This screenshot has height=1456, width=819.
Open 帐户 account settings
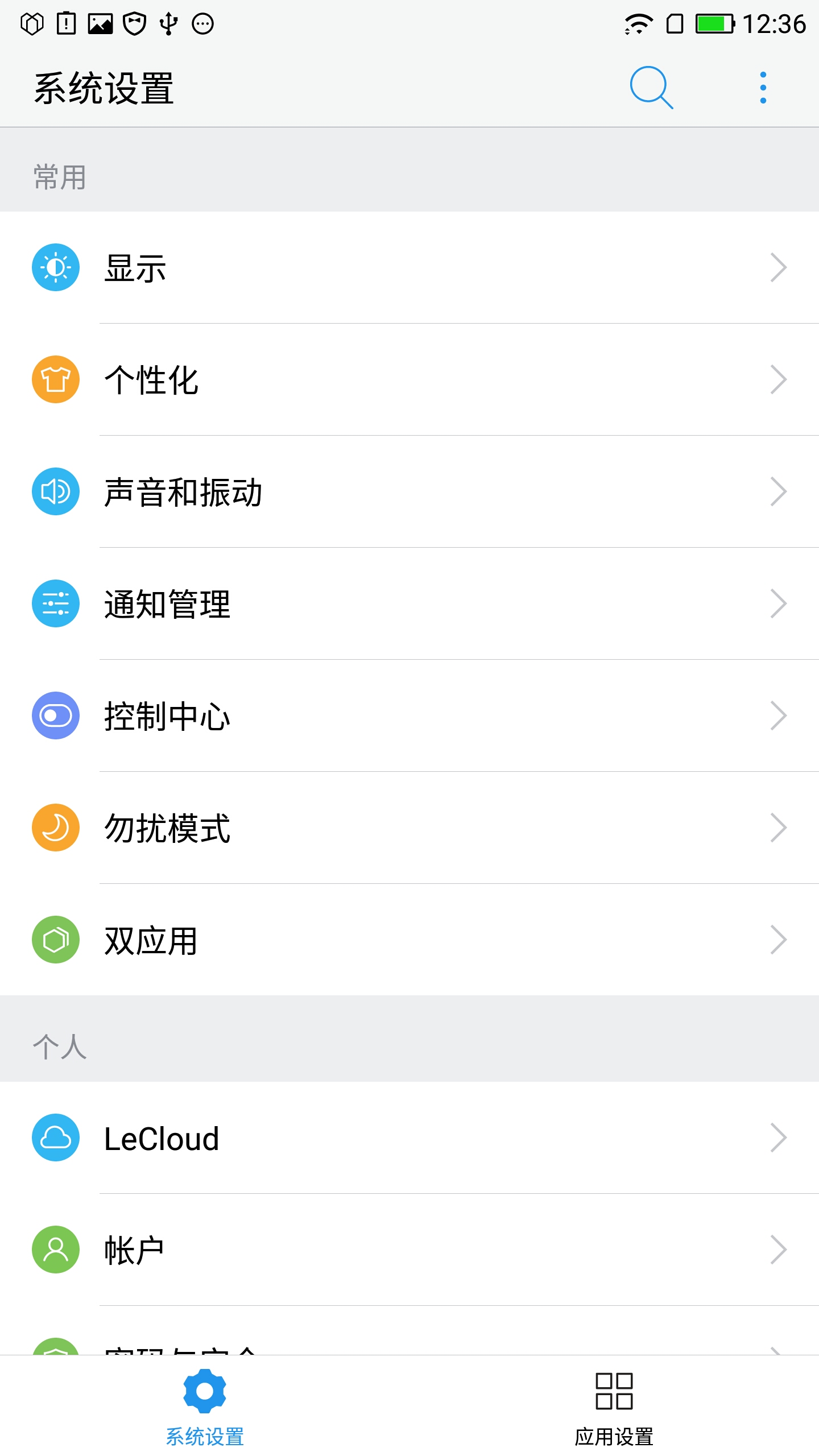pos(409,1250)
